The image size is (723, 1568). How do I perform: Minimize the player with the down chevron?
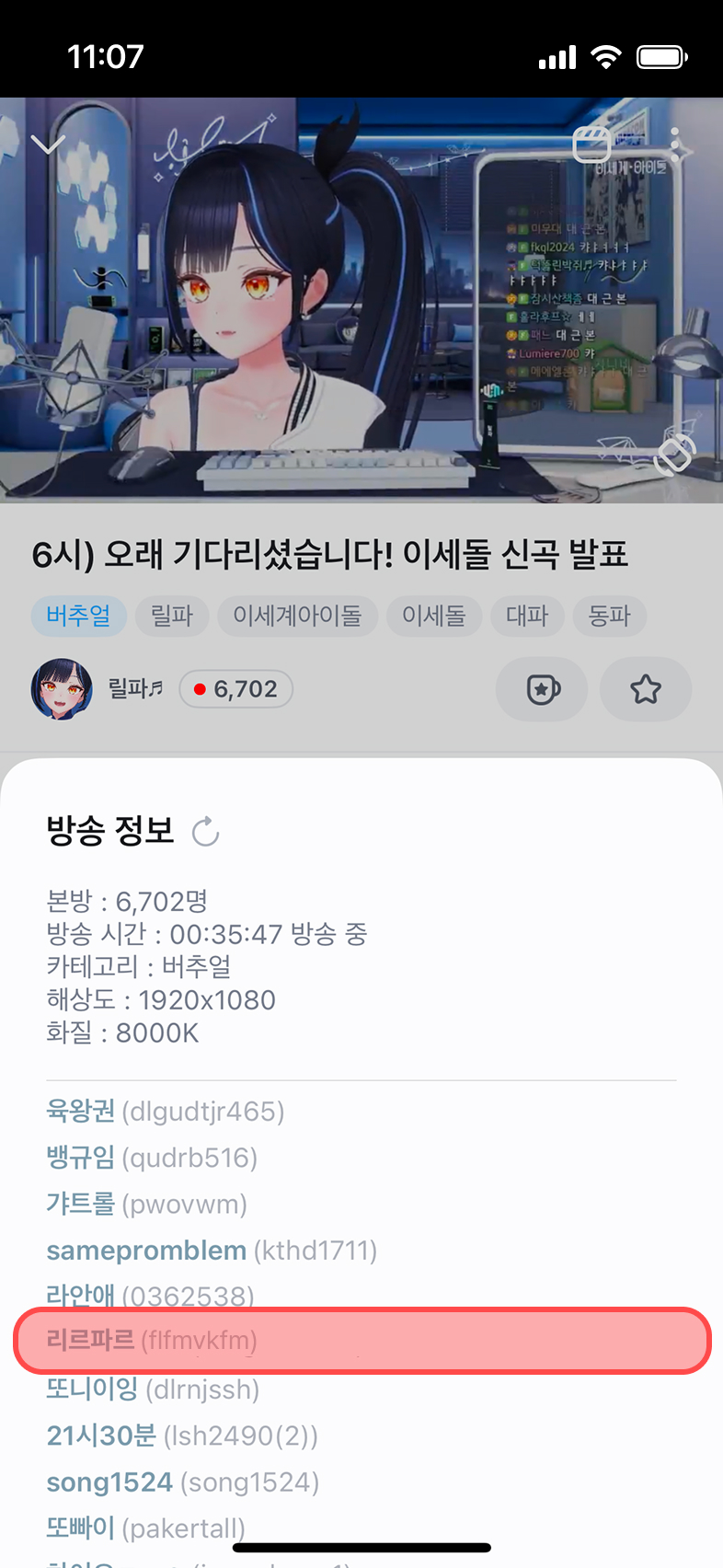point(48,144)
